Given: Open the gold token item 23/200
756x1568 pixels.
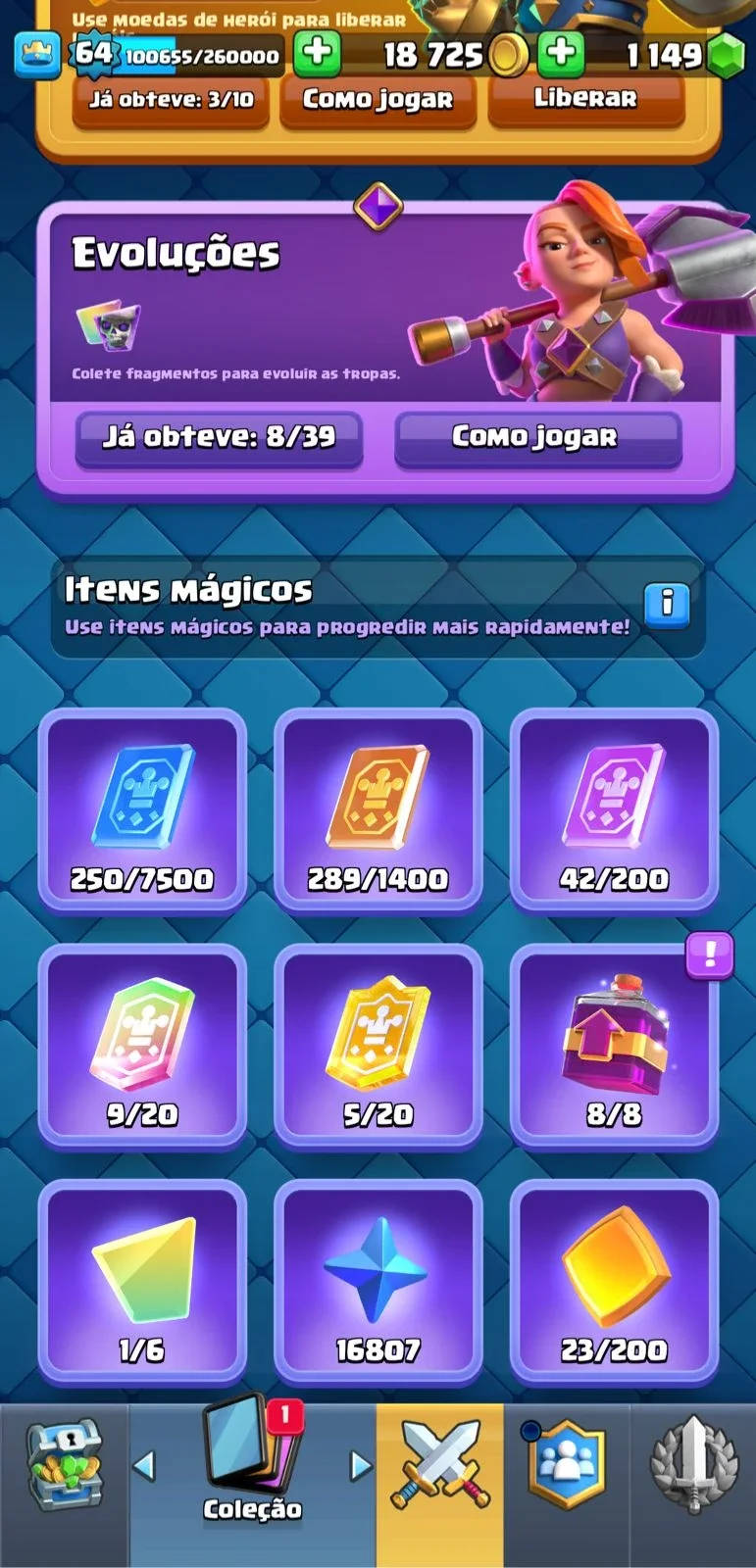Looking at the screenshot, I should (614, 1280).
